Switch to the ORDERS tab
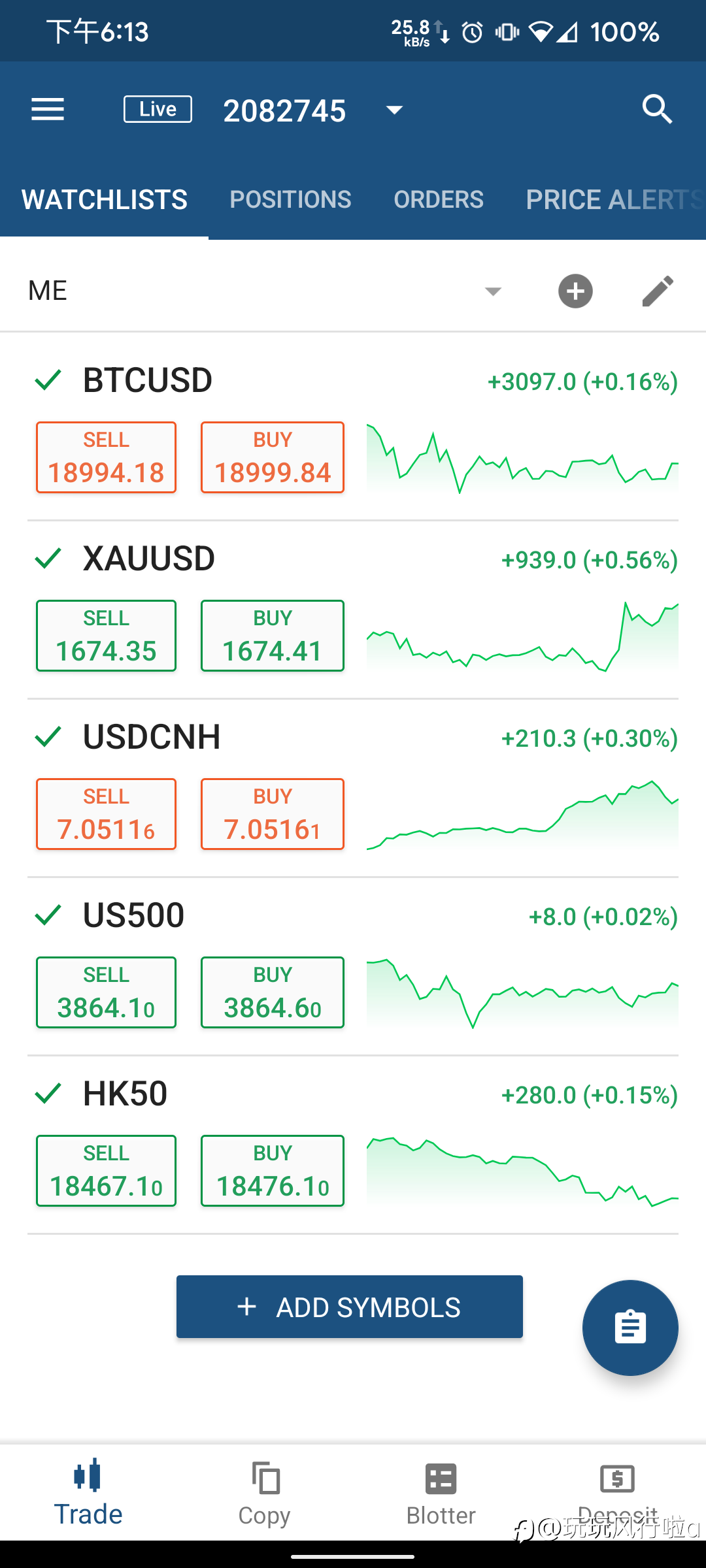 click(x=439, y=199)
